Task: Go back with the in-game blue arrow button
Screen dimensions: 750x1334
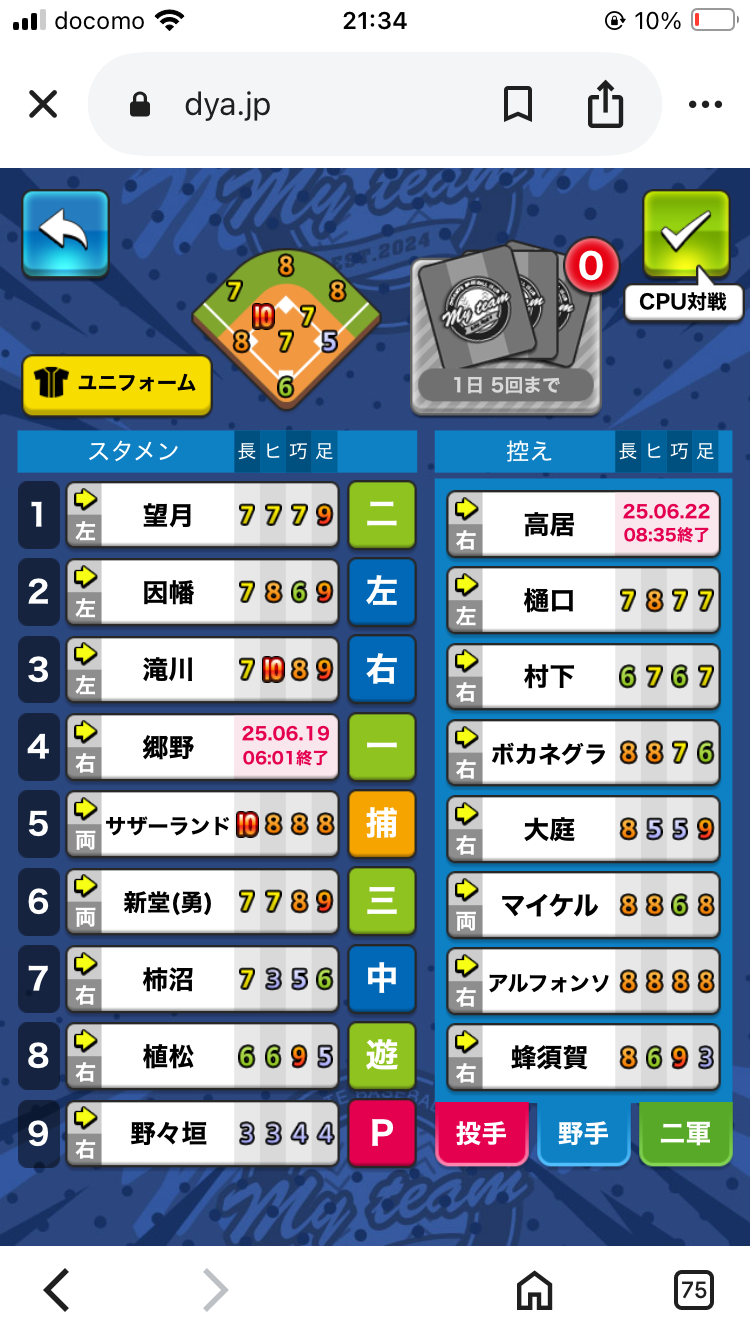Action: coord(65,234)
